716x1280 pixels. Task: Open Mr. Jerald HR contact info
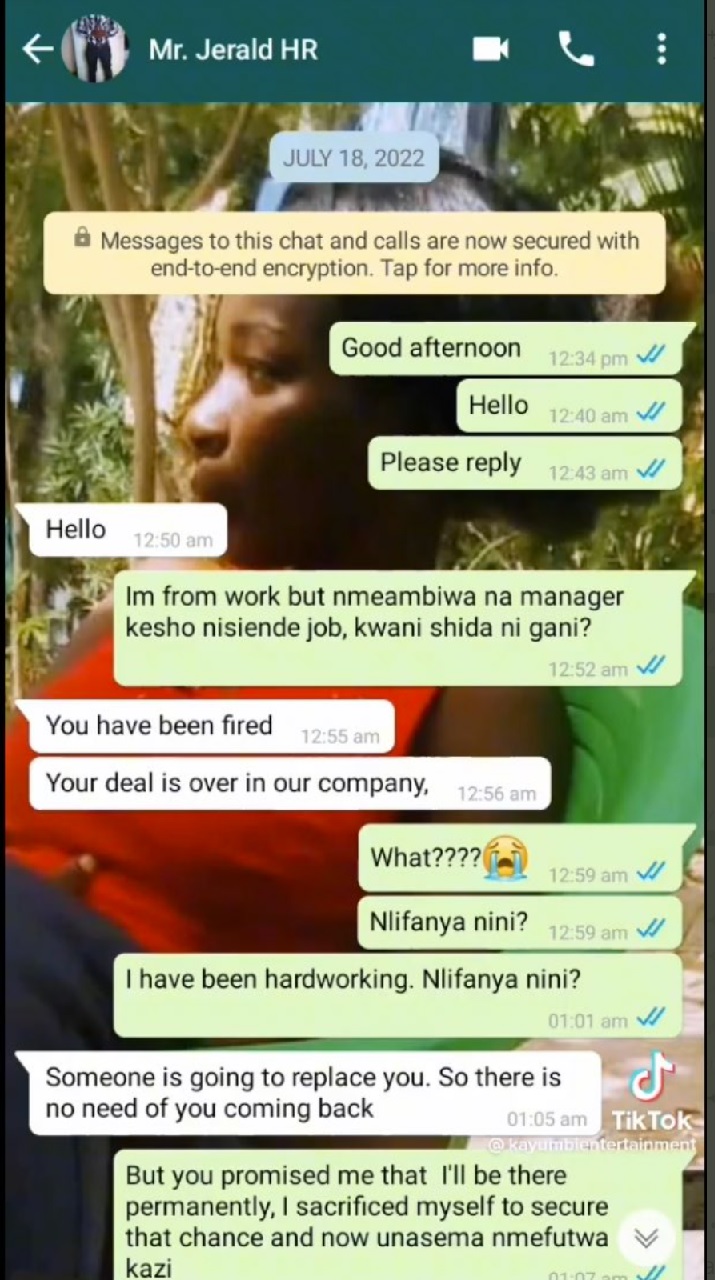[x=233, y=49]
